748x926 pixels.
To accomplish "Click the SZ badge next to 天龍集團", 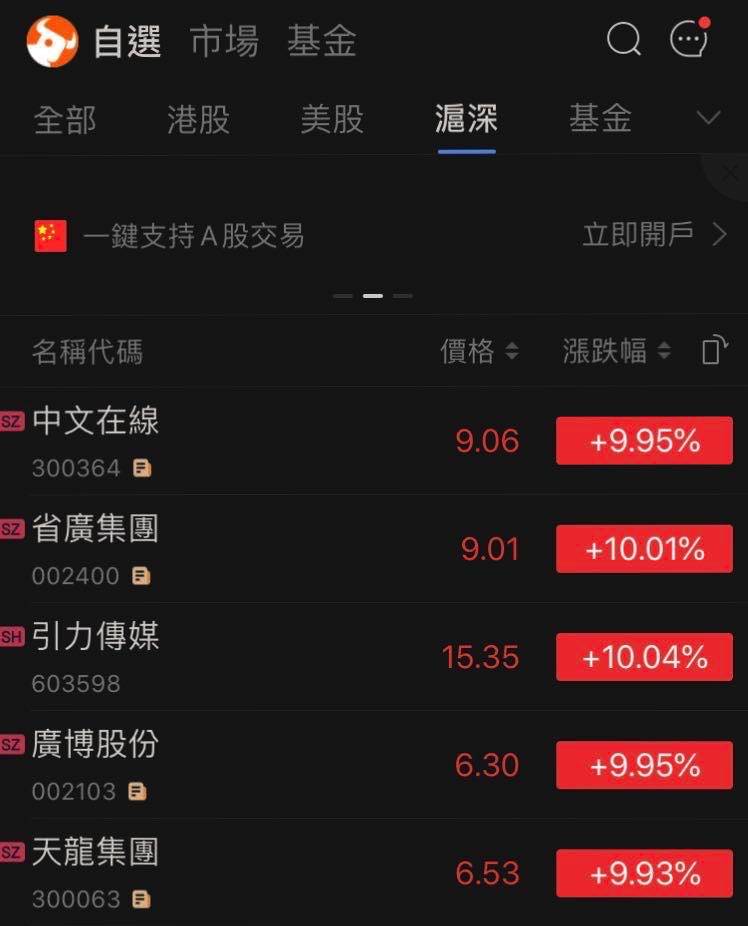I will (x=12, y=851).
